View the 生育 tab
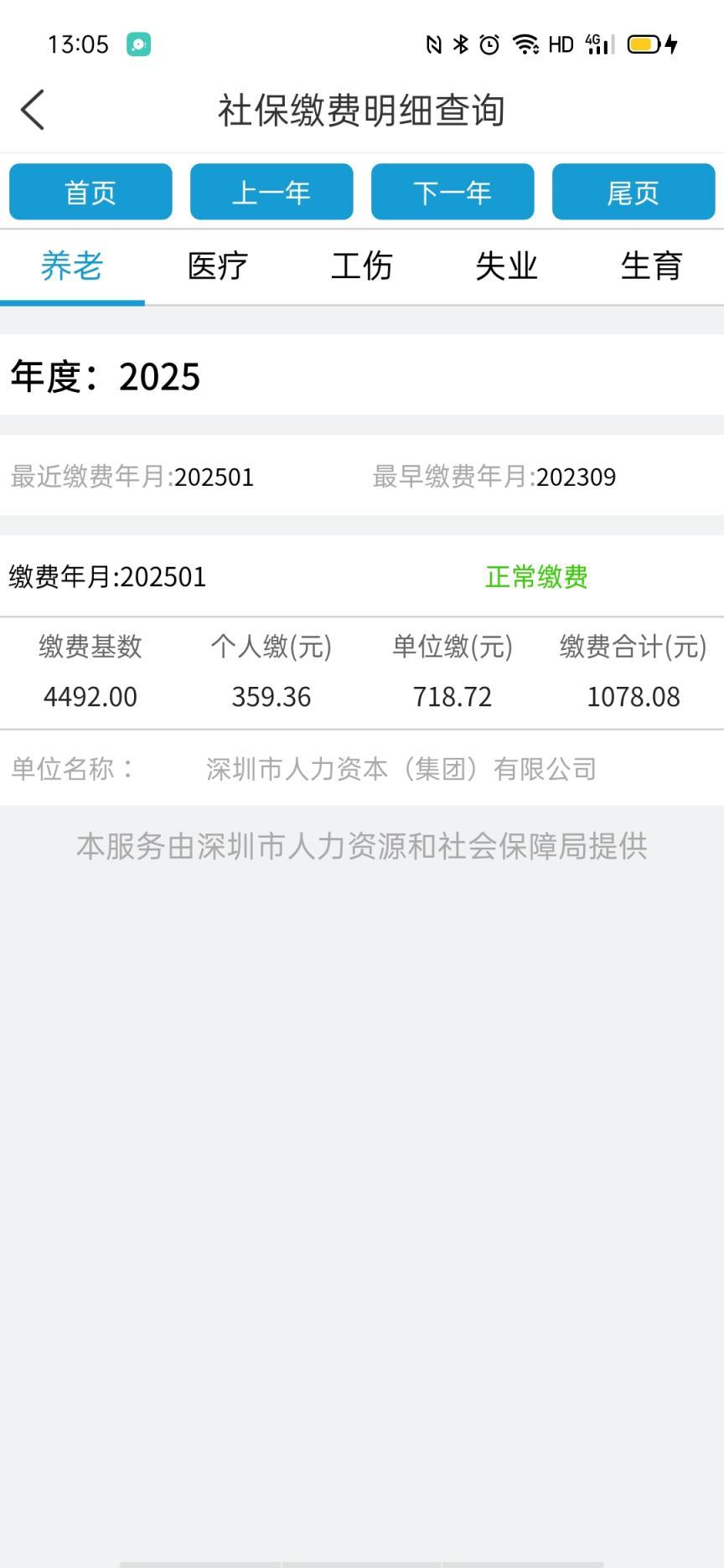Viewport: 724px width, 1568px height. (x=652, y=266)
